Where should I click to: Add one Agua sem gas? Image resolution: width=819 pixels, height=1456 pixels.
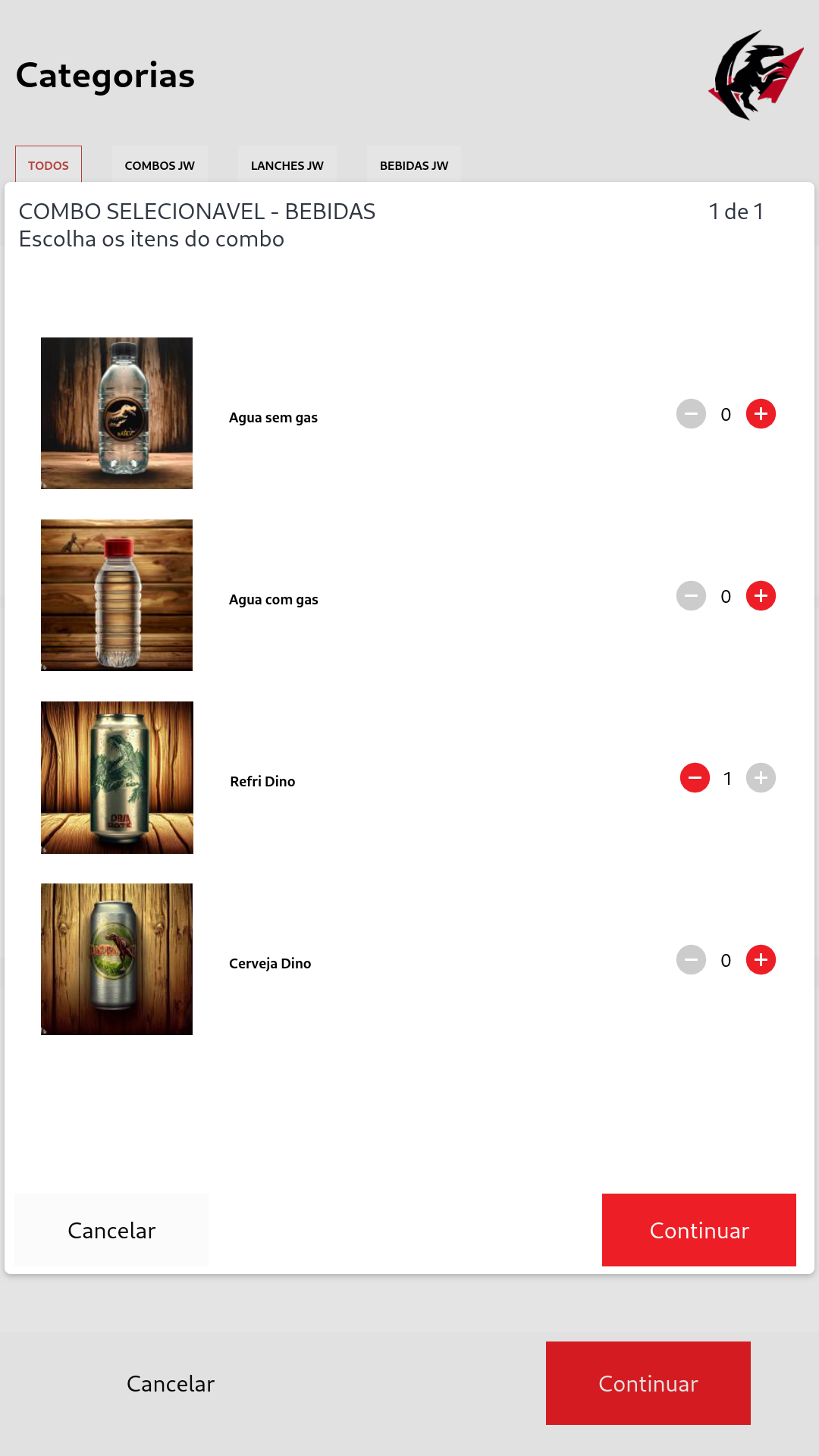(761, 414)
